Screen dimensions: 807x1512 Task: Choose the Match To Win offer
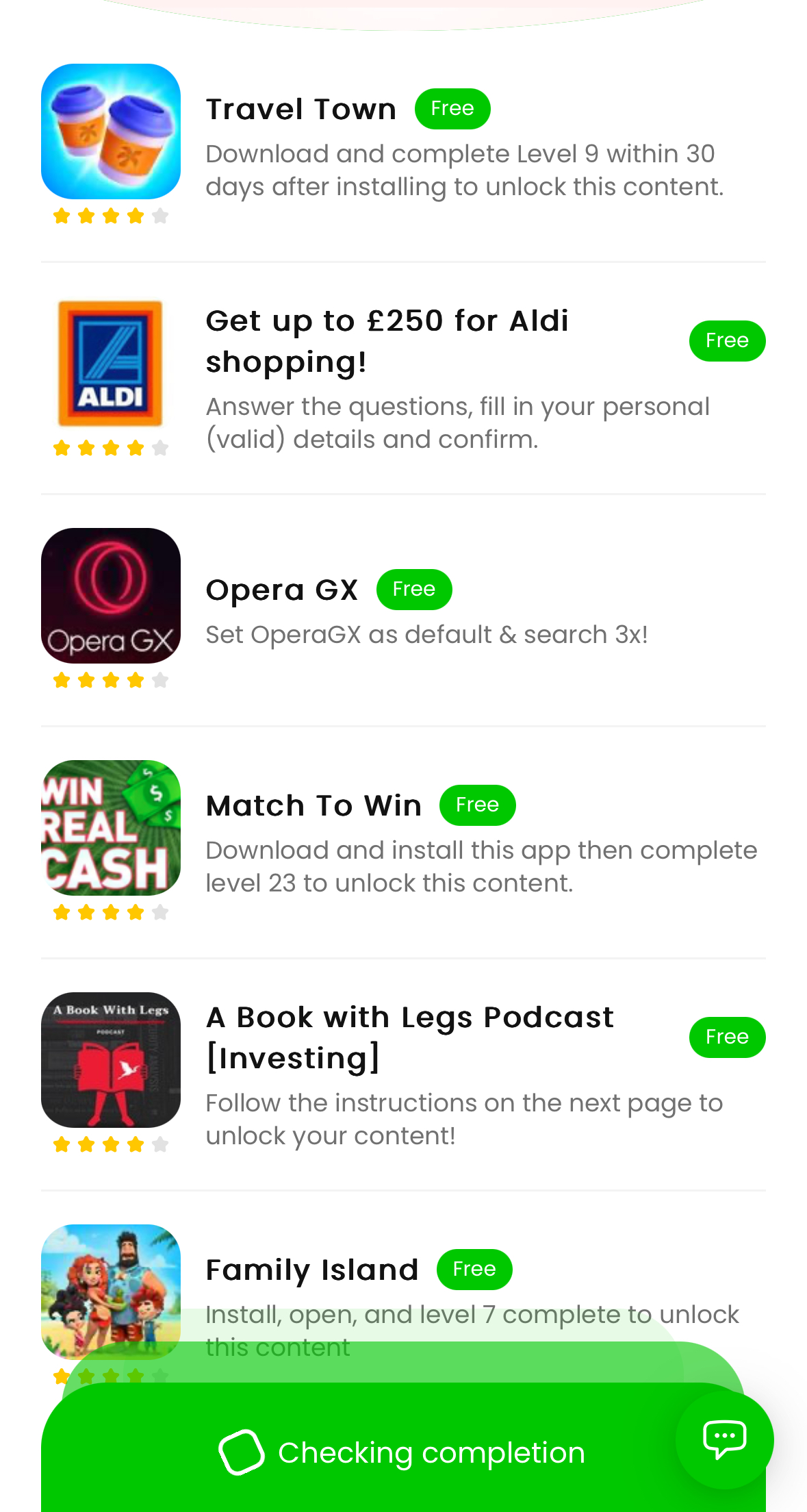[x=313, y=806]
